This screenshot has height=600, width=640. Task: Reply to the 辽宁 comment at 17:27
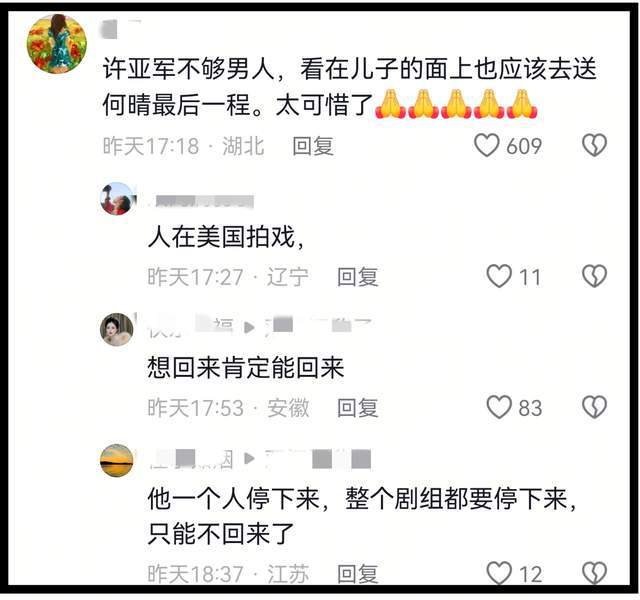coord(357,277)
